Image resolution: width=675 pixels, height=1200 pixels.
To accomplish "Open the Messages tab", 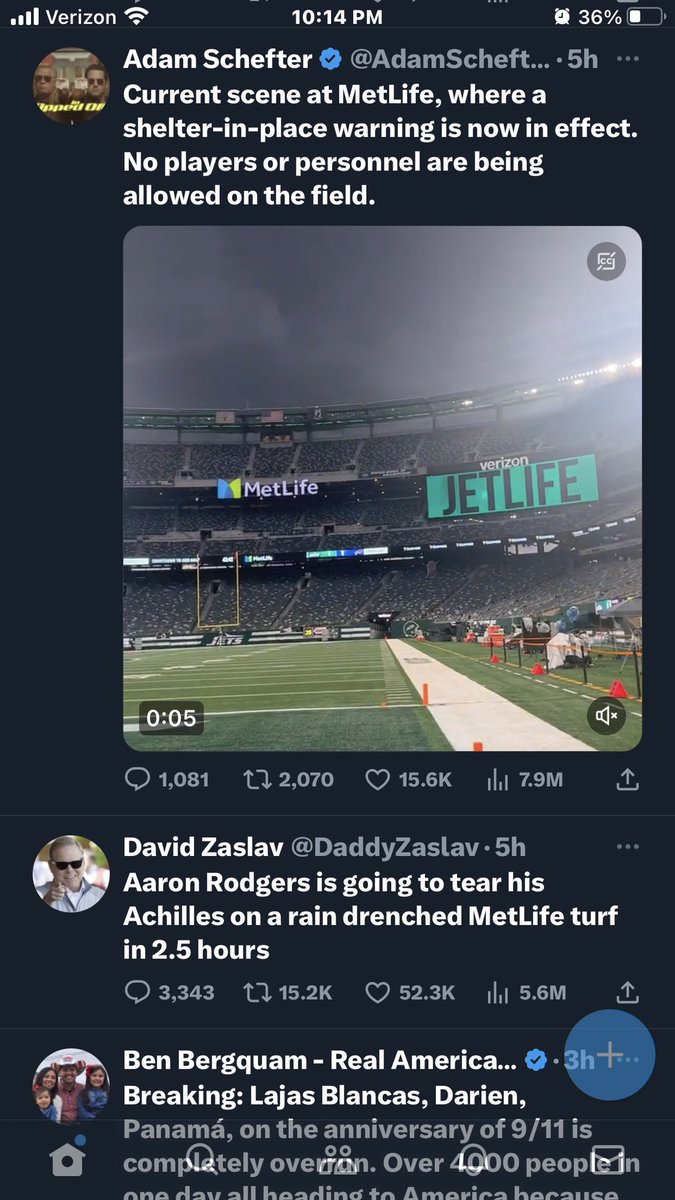I will coord(609,1158).
